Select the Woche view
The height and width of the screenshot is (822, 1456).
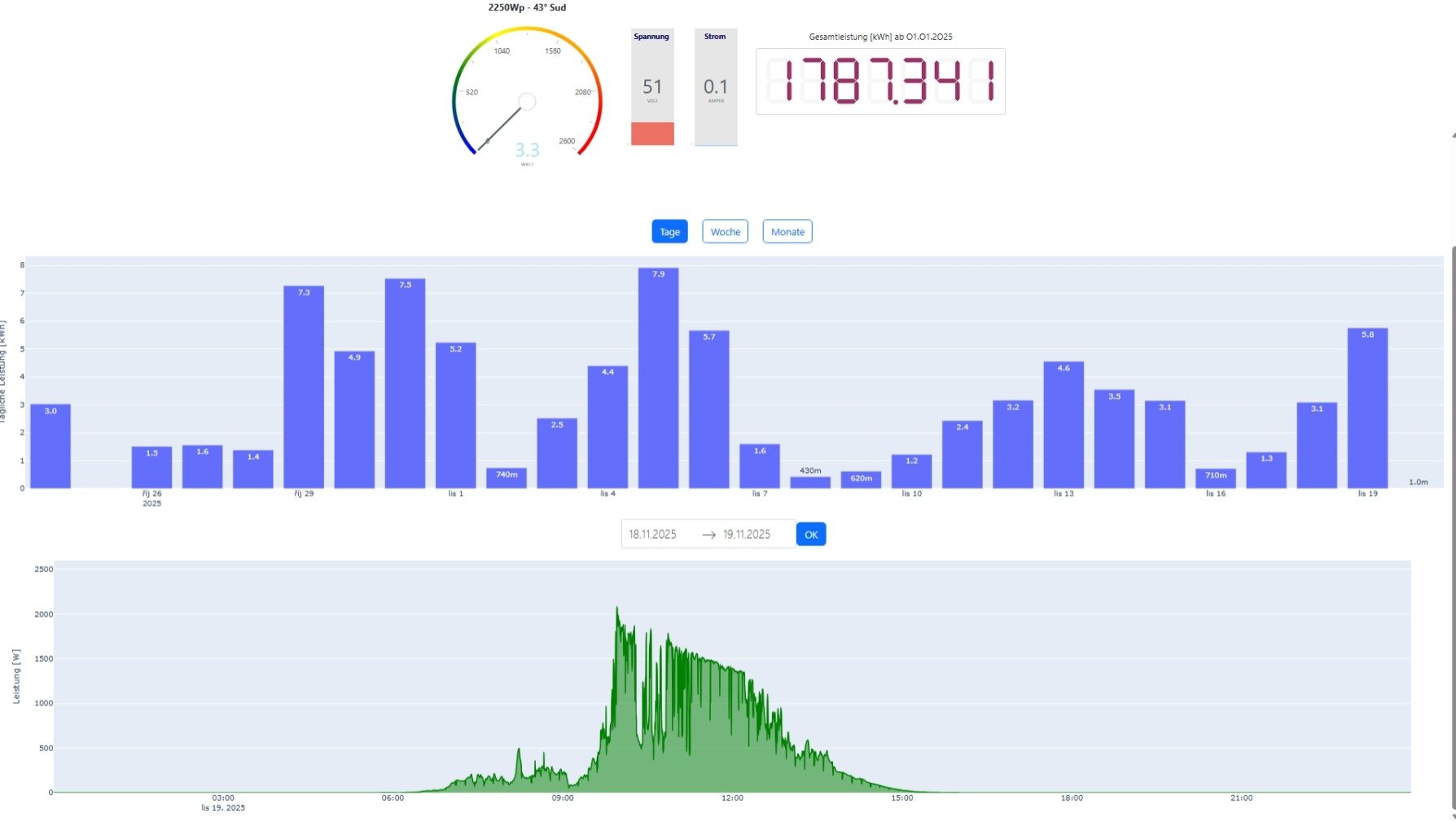[725, 232]
